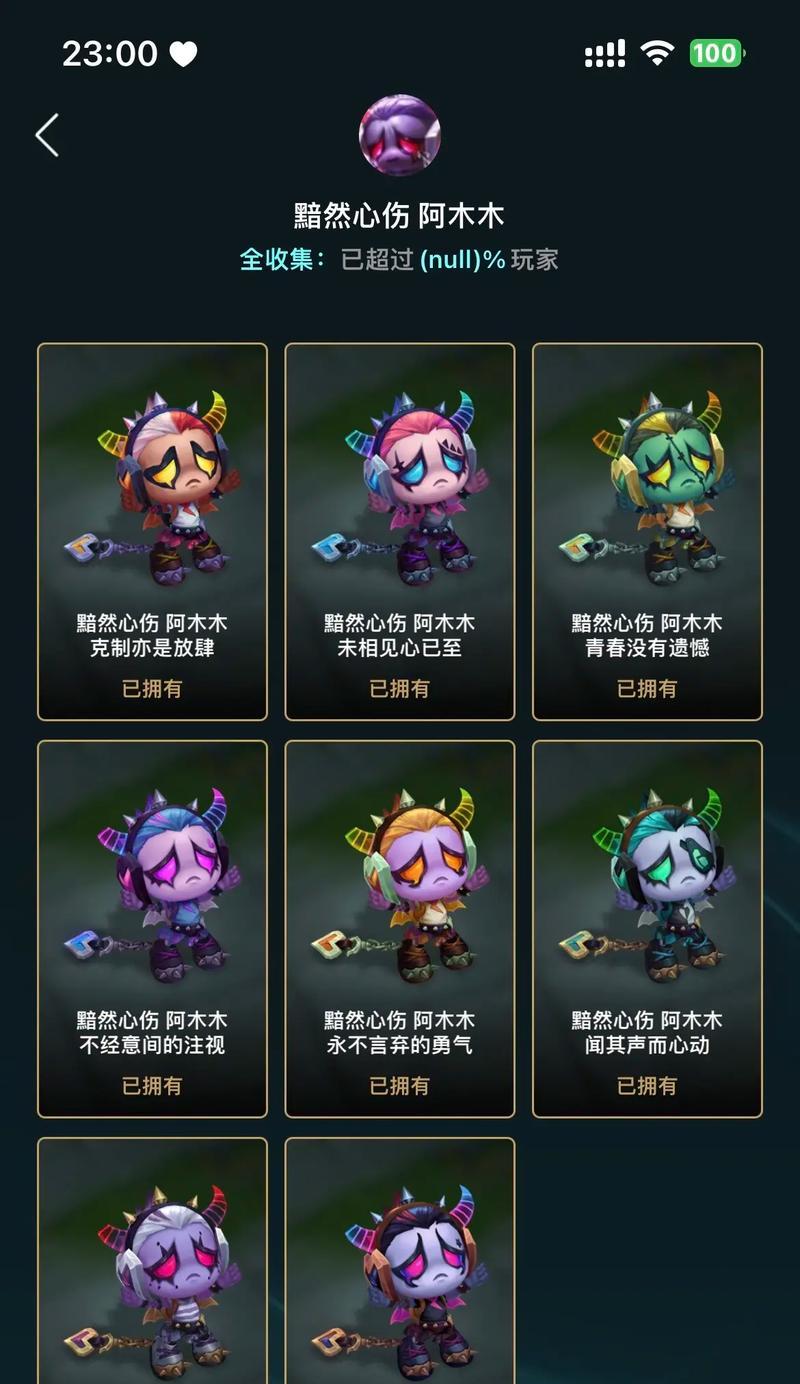
Task: Open the 未相见心已至 skin card
Action: click(399, 531)
